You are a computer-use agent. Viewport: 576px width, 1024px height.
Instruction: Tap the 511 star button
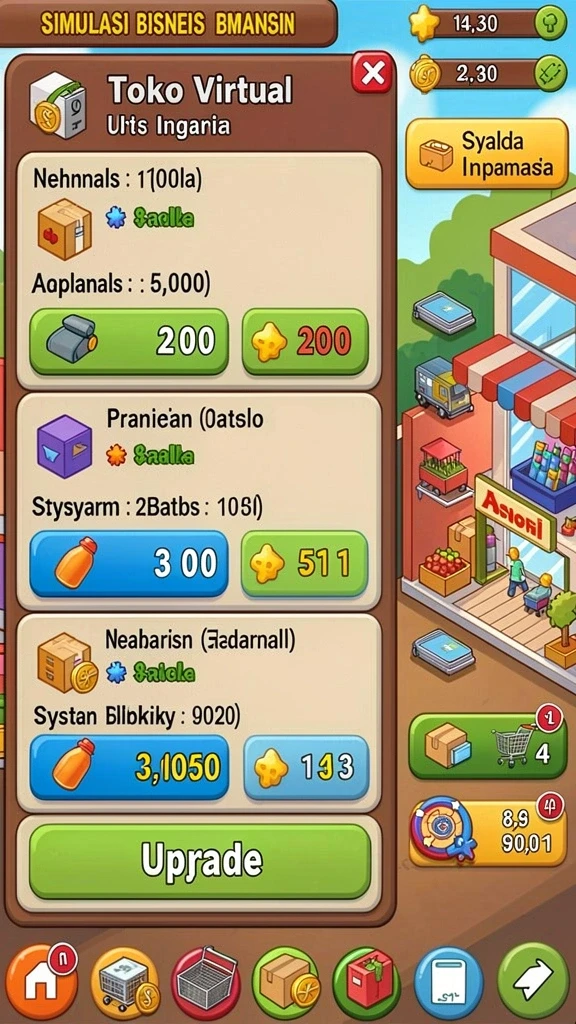point(305,564)
